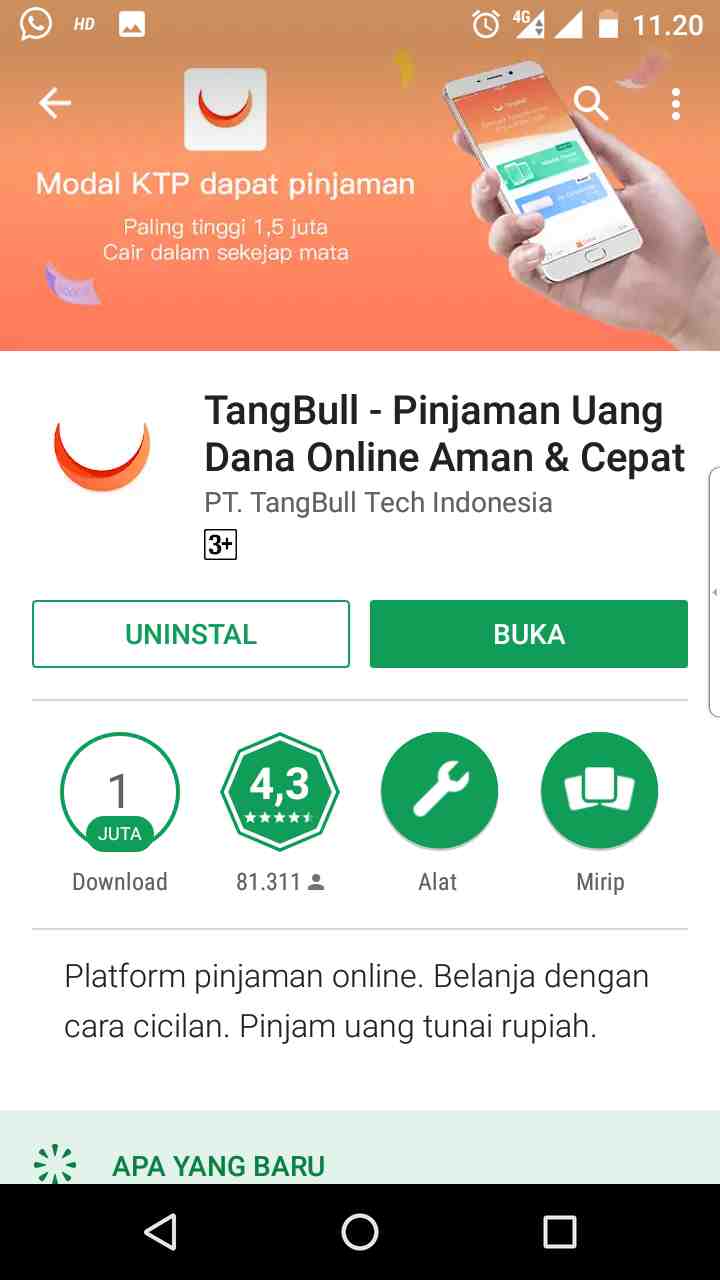This screenshot has height=1280, width=720.
Task: Show similar apps via Mirip
Action: click(600, 791)
